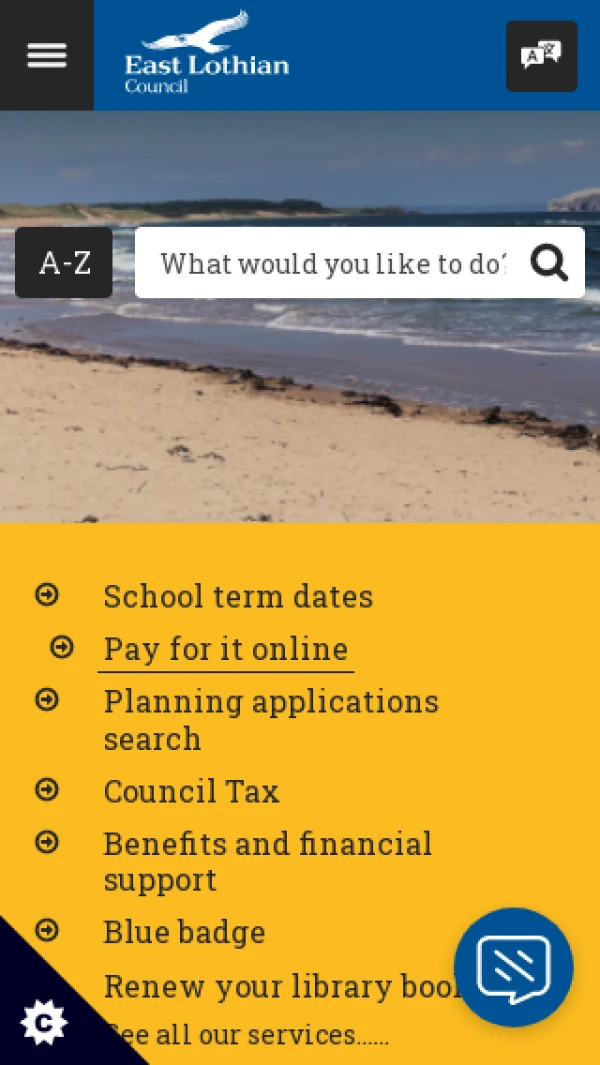Open cookie settings in the corner
Viewport: 600px width, 1065px height.
point(43,1022)
